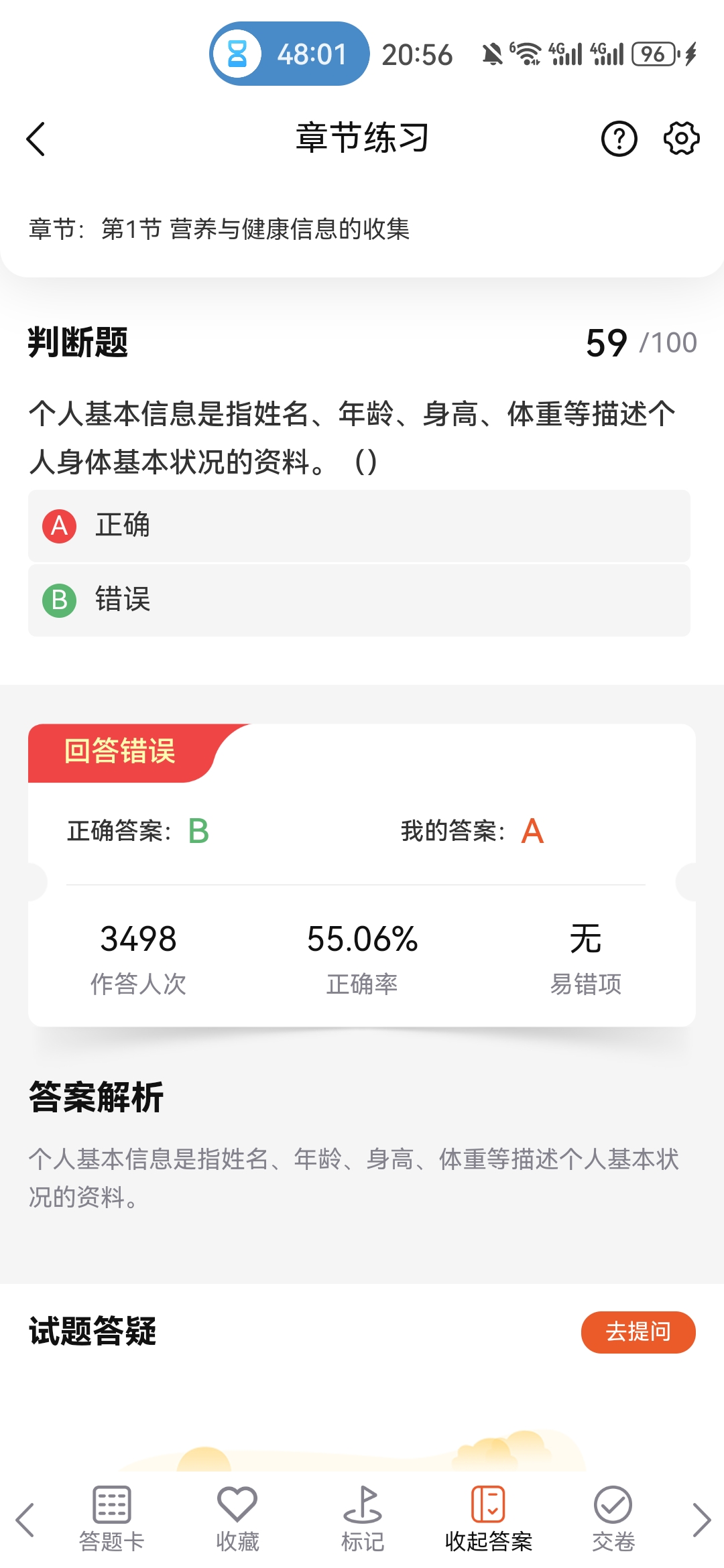Go to the next question arrow
Viewport: 724px width, 1568px height.
coord(701,1520)
